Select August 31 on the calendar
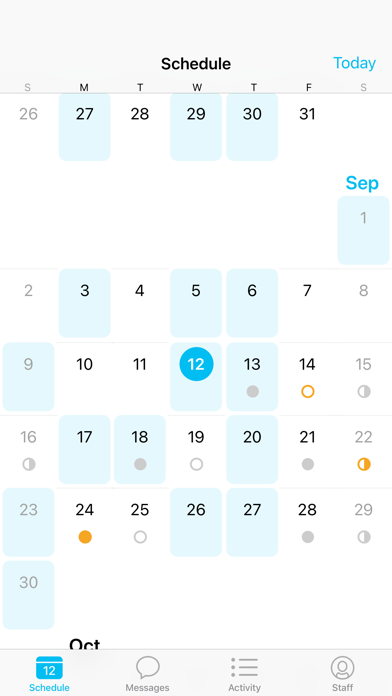The width and height of the screenshot is (392, 696). pyautogui.click(x=307, y=127)
